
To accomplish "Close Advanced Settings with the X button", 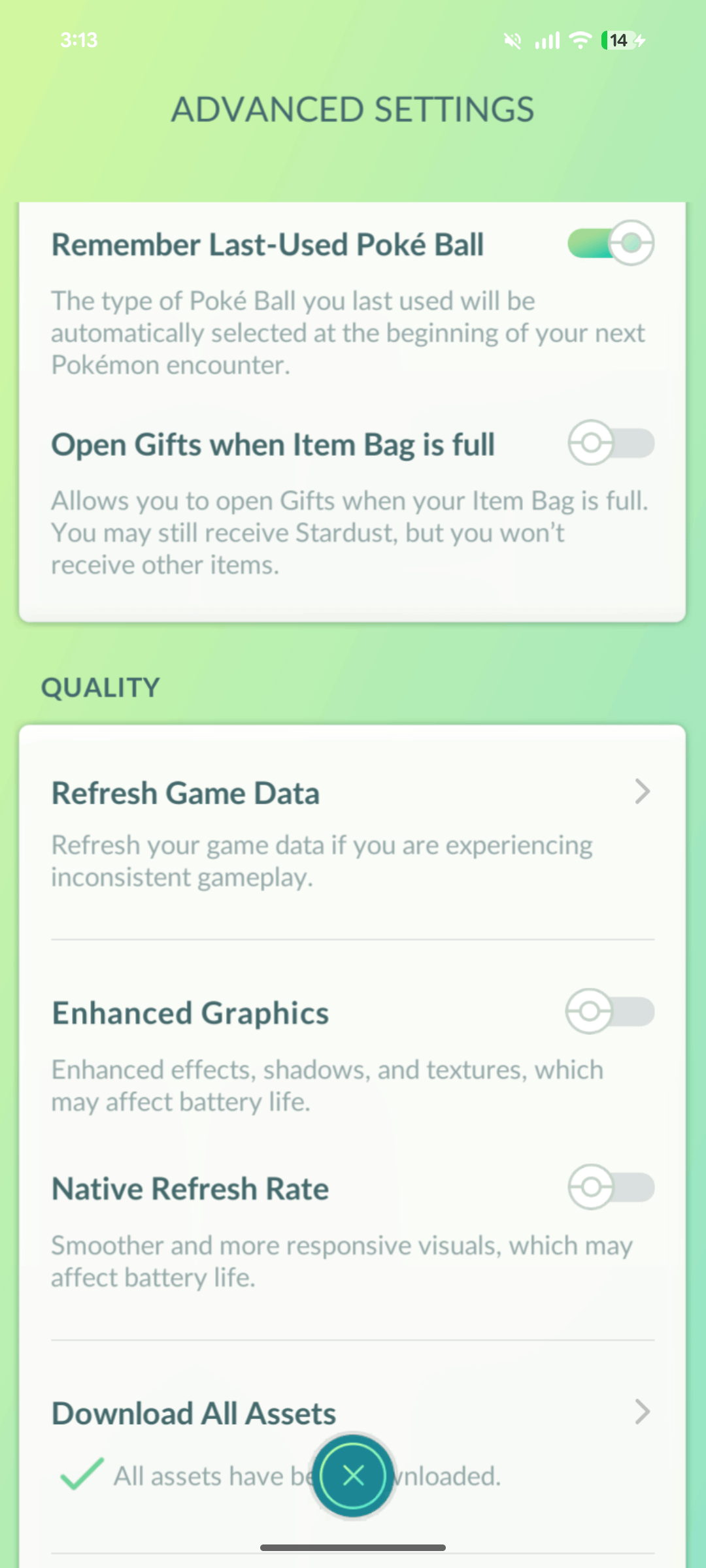I will (x=353, y=1475).
